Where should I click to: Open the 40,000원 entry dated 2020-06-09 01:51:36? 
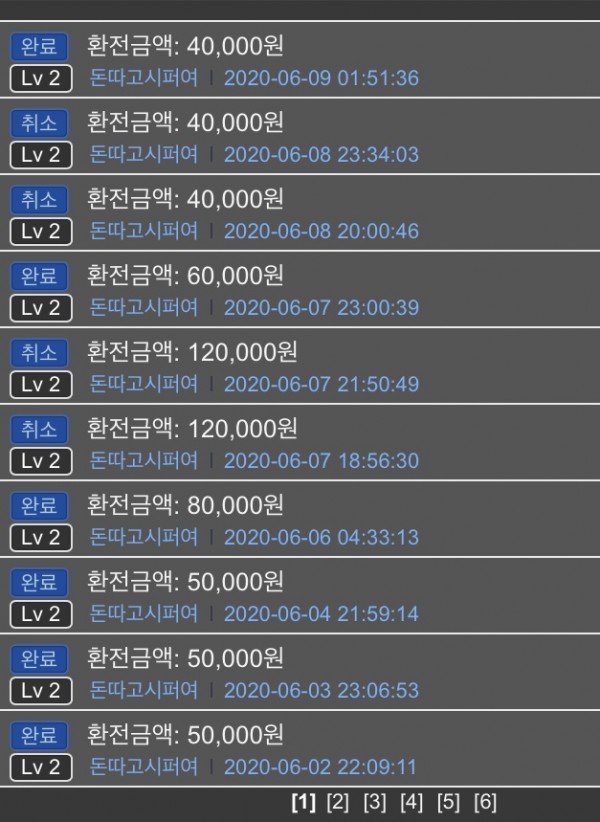click(x=186, y=45)
